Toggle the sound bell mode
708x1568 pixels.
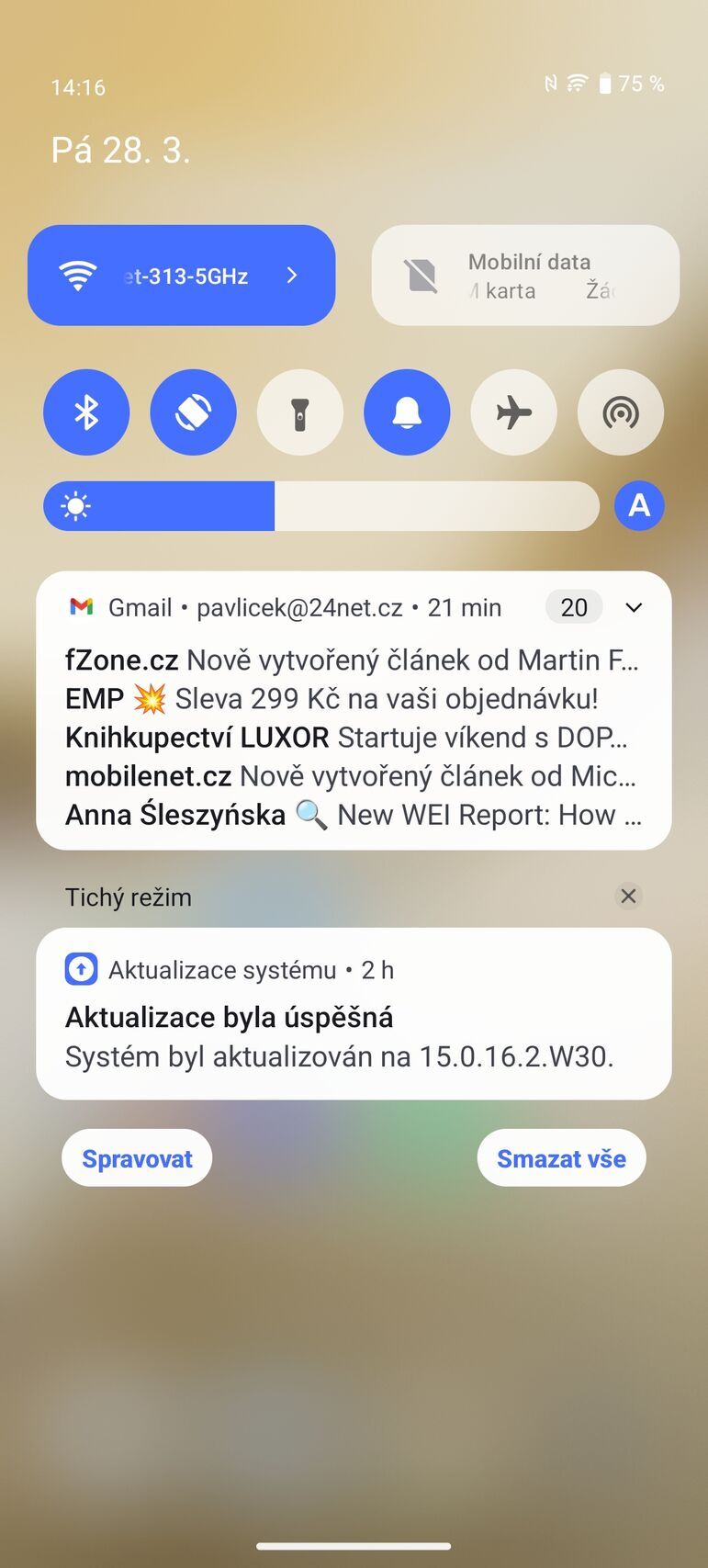[x=407, y=412]
